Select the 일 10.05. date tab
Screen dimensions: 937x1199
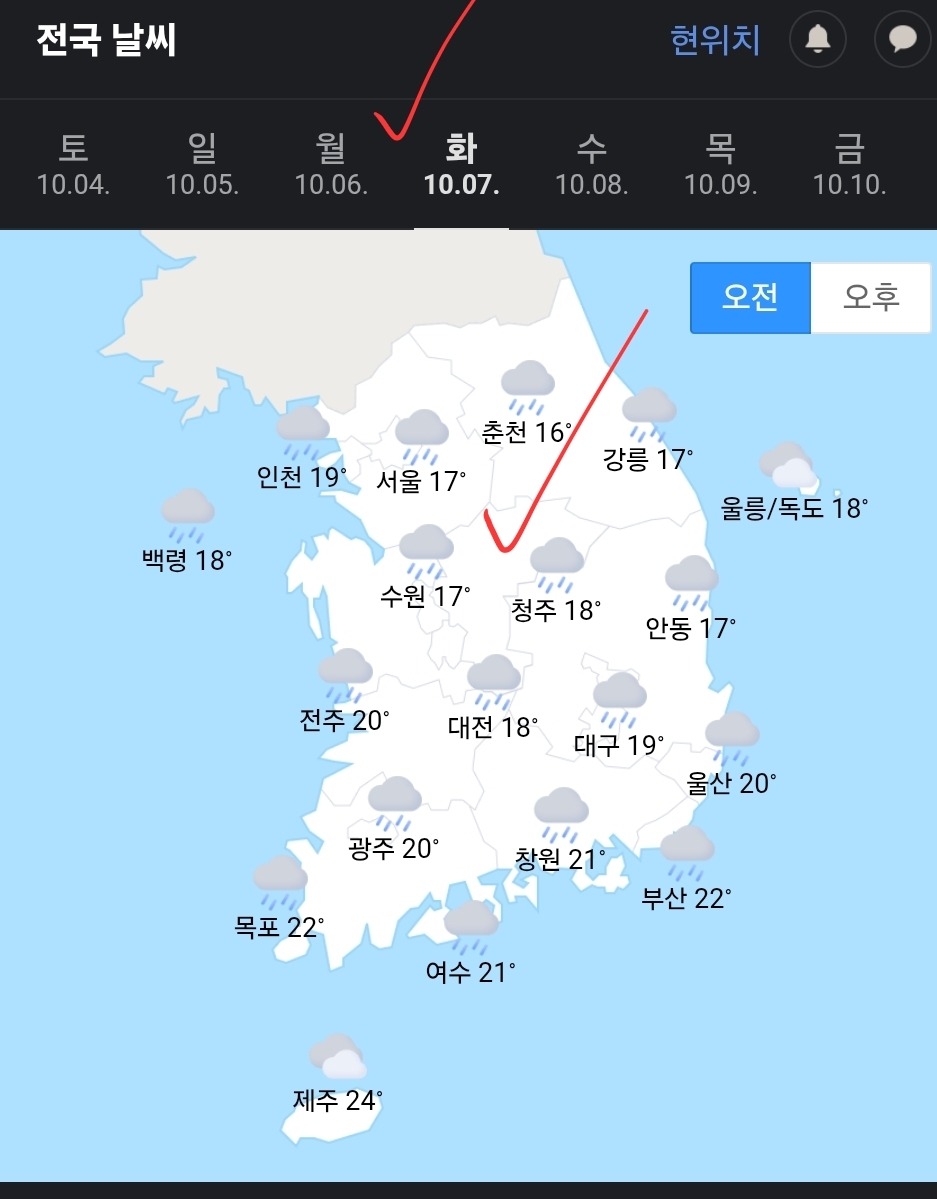click(x=202, y=165)
